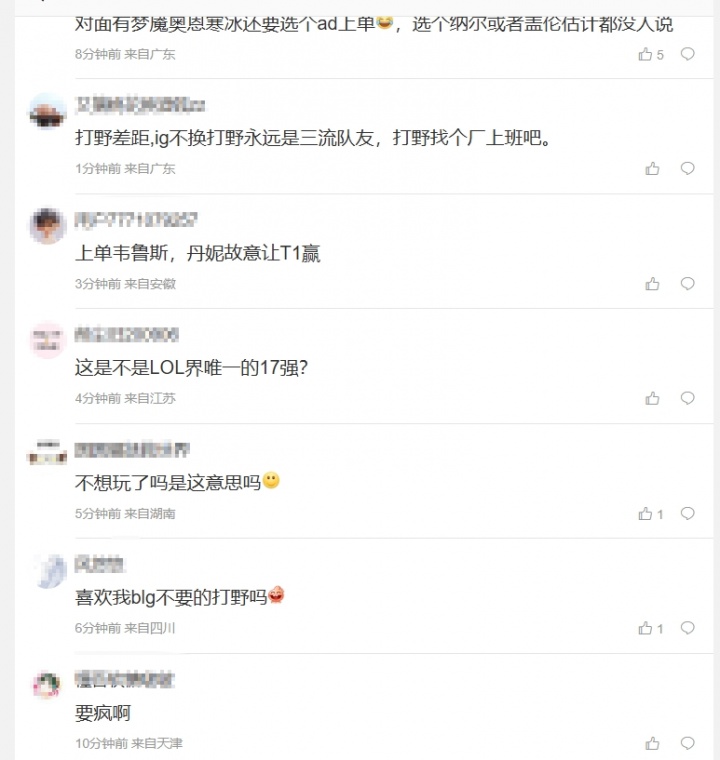Reply to the top comment about ad上单
The height and width of the screenshot is (760, 720).
click(x=687, y=55)
